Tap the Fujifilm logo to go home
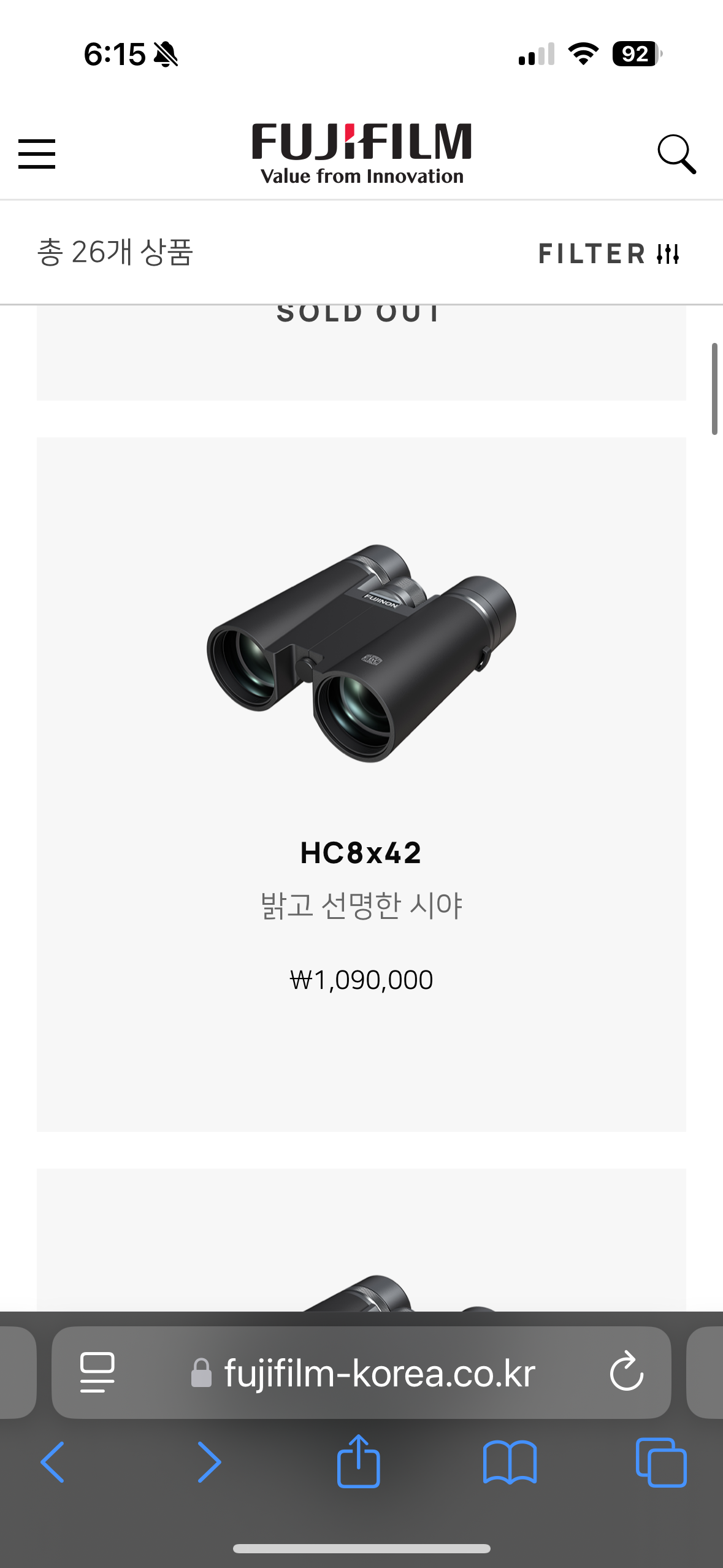 tap(361, 153)
